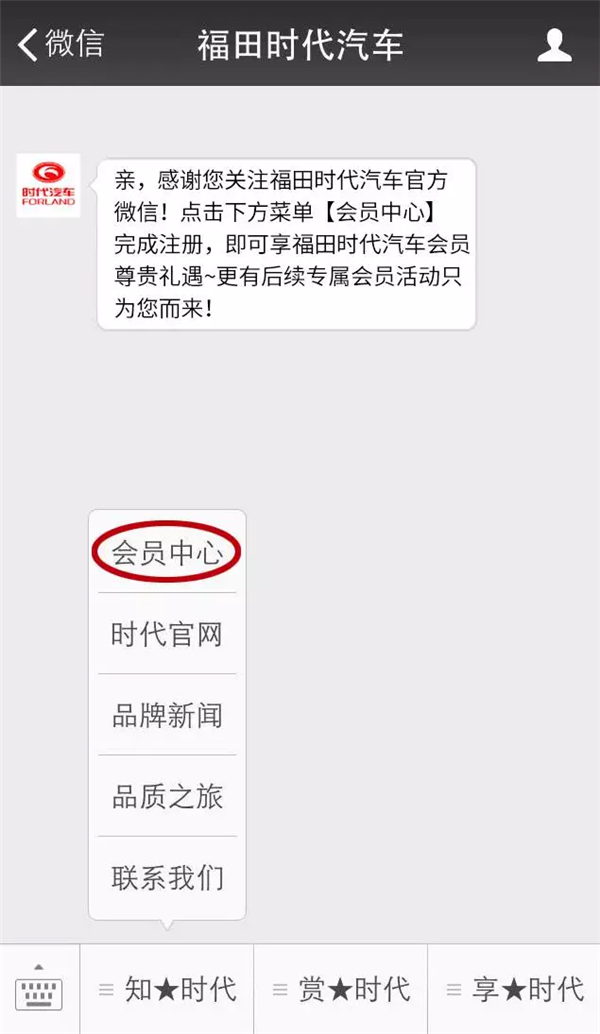Open 会员中心 from the popup menu

click(167, 552)
